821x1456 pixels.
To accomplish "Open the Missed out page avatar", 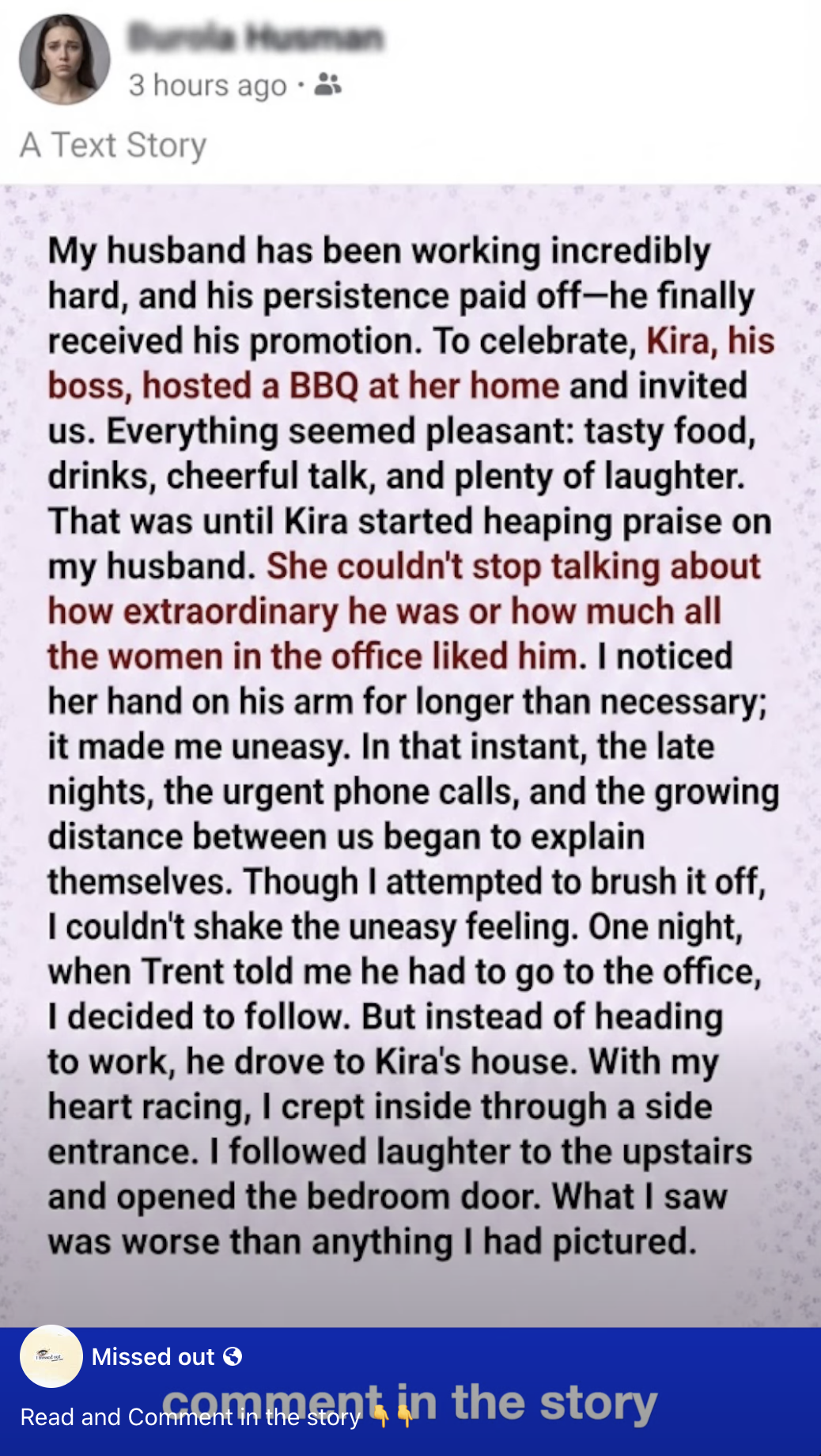I will (51, 1356).
